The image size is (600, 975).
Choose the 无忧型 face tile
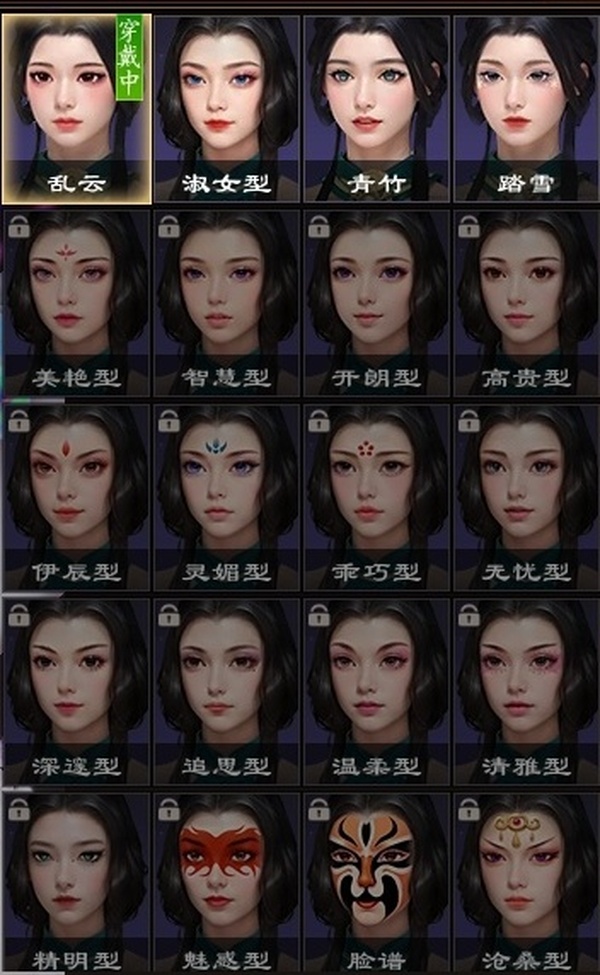tap(526, 497)
